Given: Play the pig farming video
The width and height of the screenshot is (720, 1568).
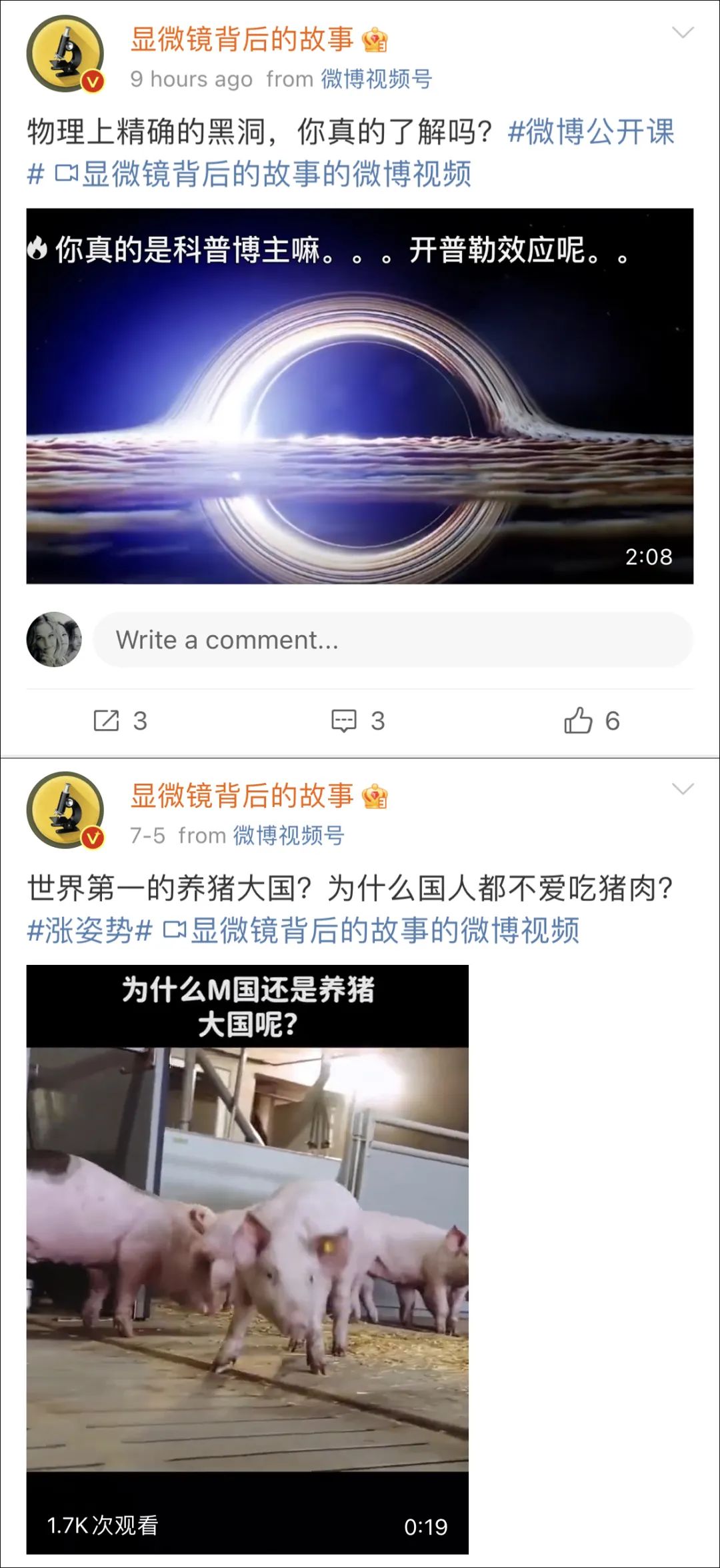Looking at the screenshot, I should (247, 1259).
